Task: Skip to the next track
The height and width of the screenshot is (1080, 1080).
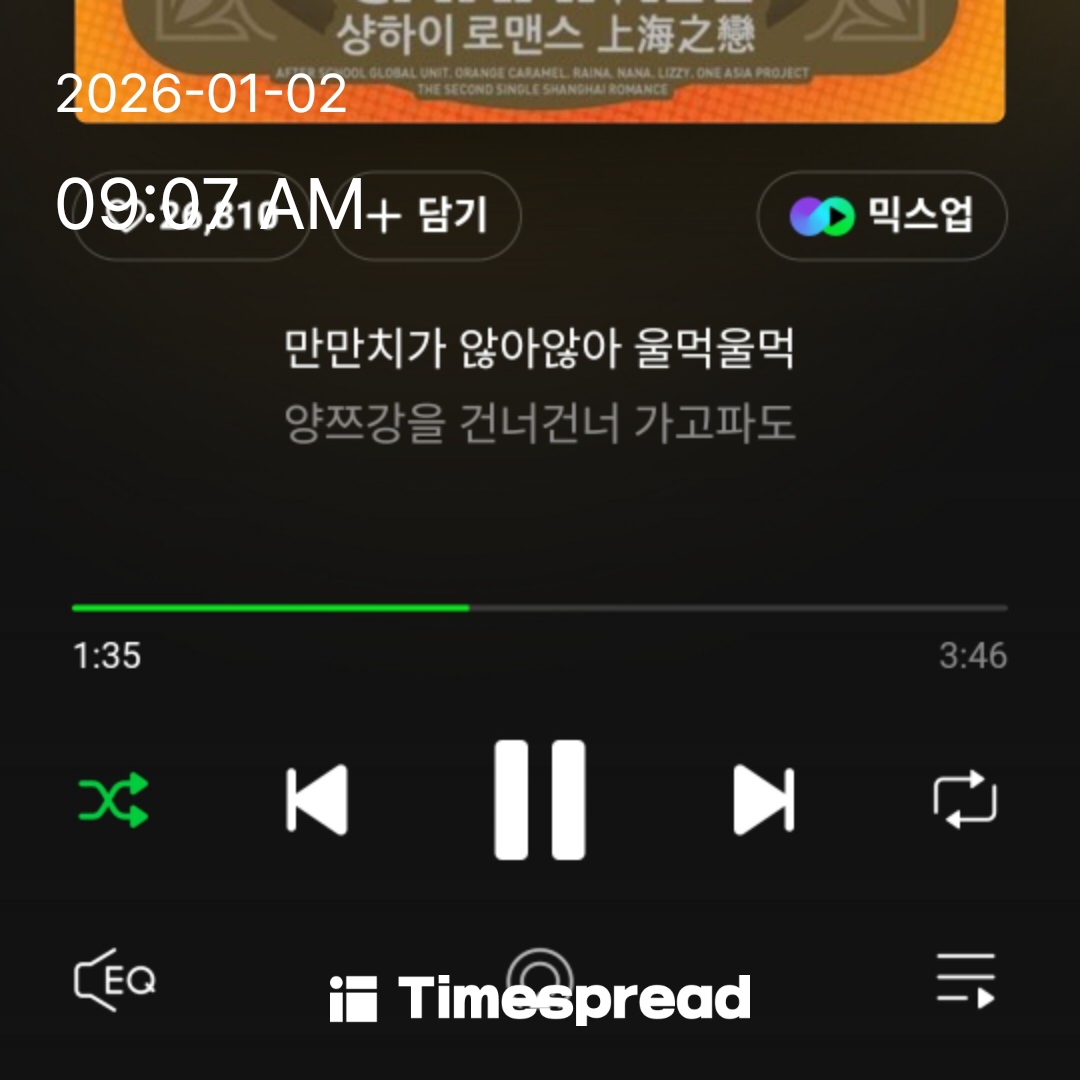Action: (763, 800)
